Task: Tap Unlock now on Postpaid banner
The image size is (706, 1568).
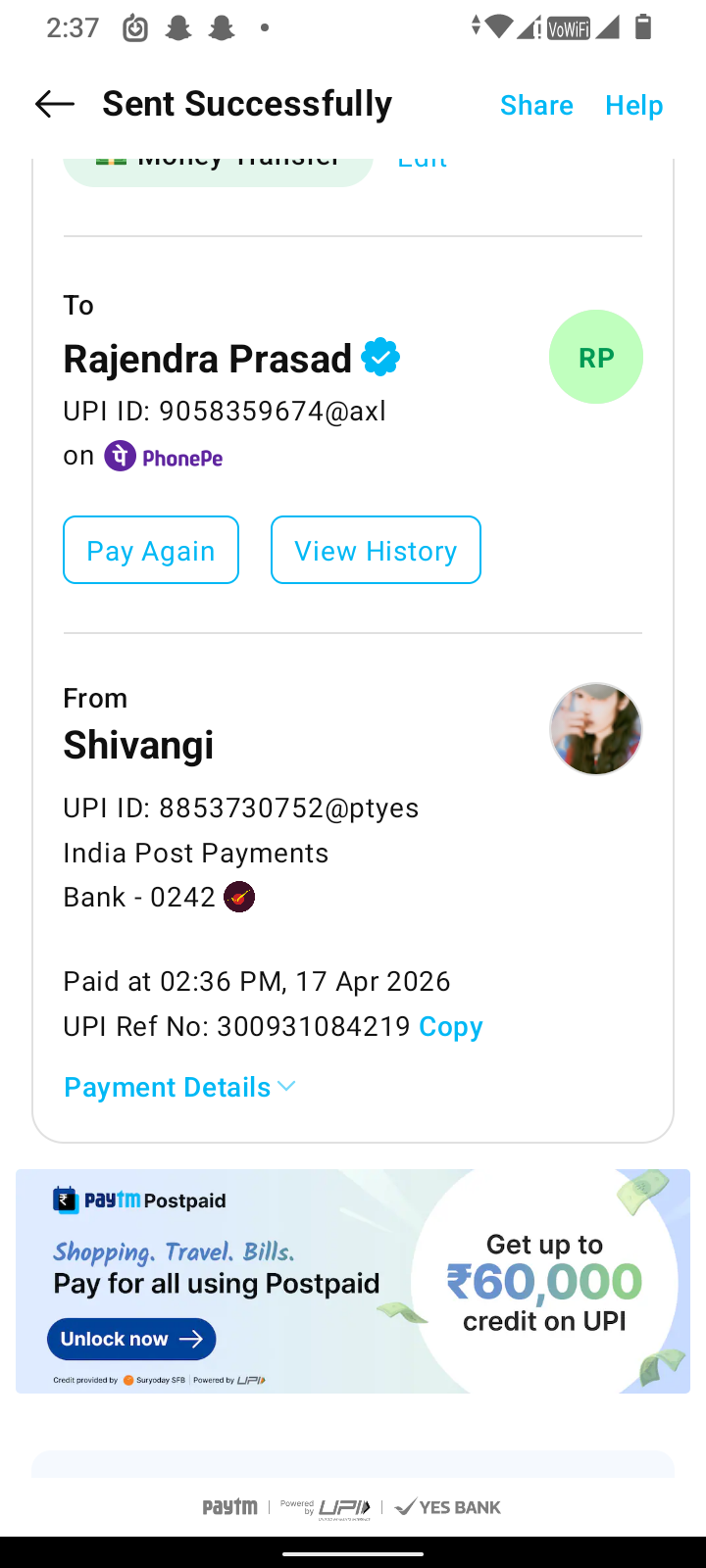Action: [131, 1339]
